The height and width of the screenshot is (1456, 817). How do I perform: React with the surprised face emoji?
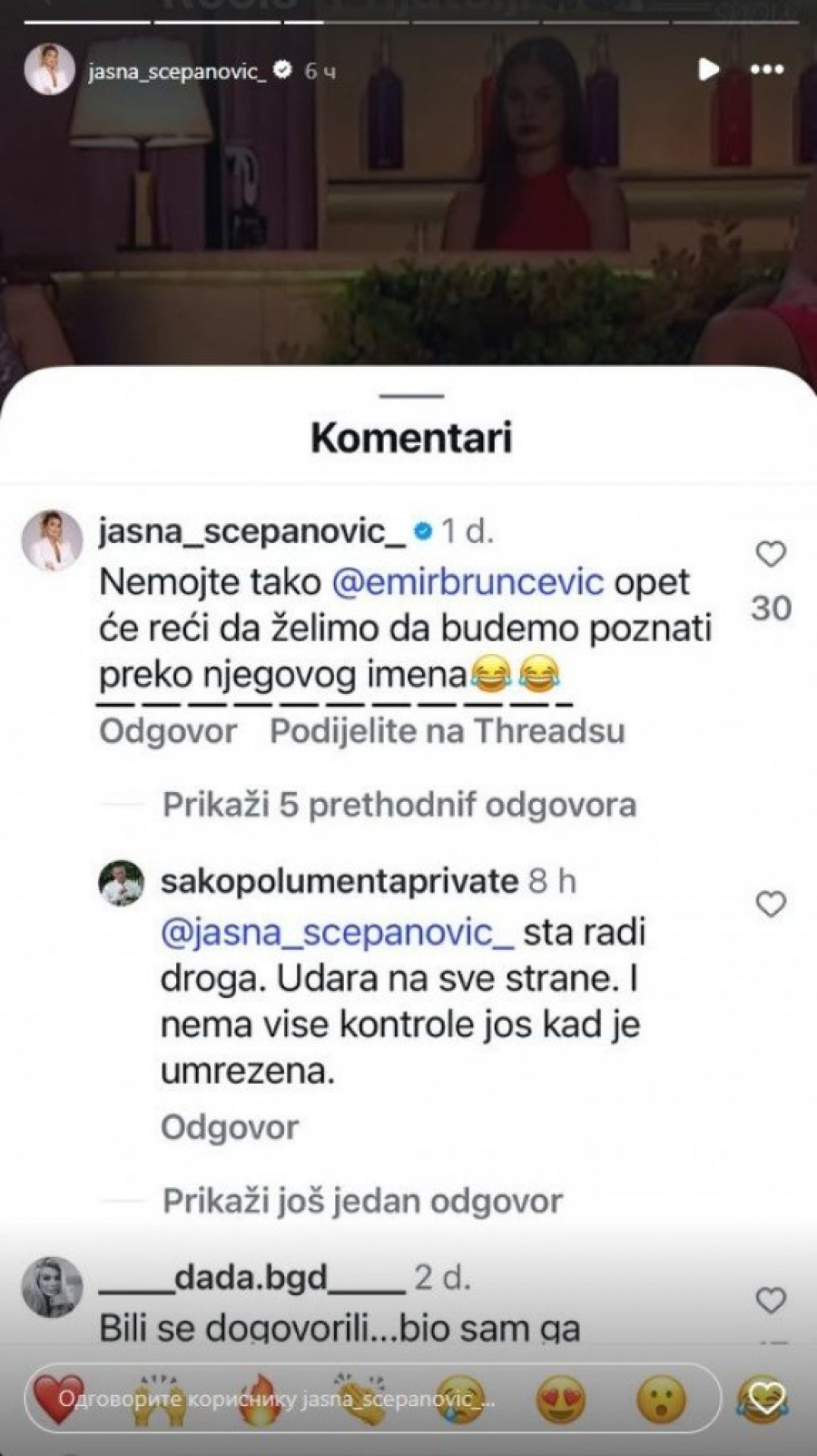coord(661,1399)
